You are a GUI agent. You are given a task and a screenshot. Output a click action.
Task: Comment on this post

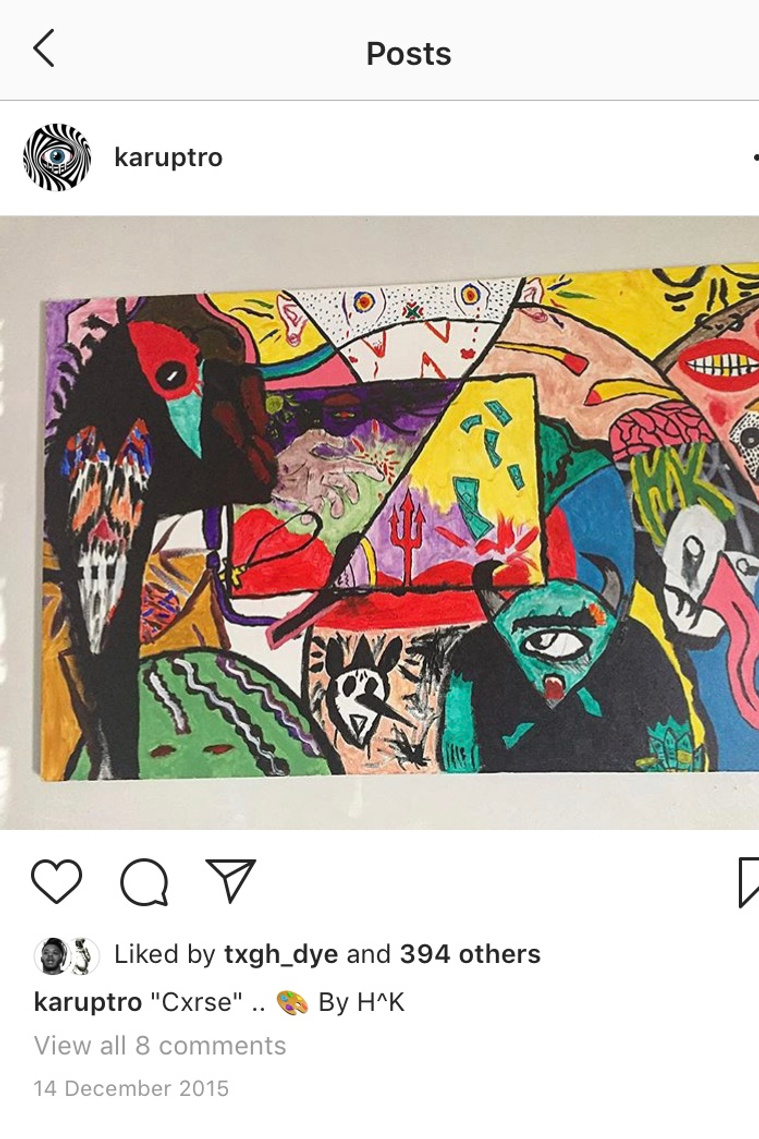[x=144, y=881]
